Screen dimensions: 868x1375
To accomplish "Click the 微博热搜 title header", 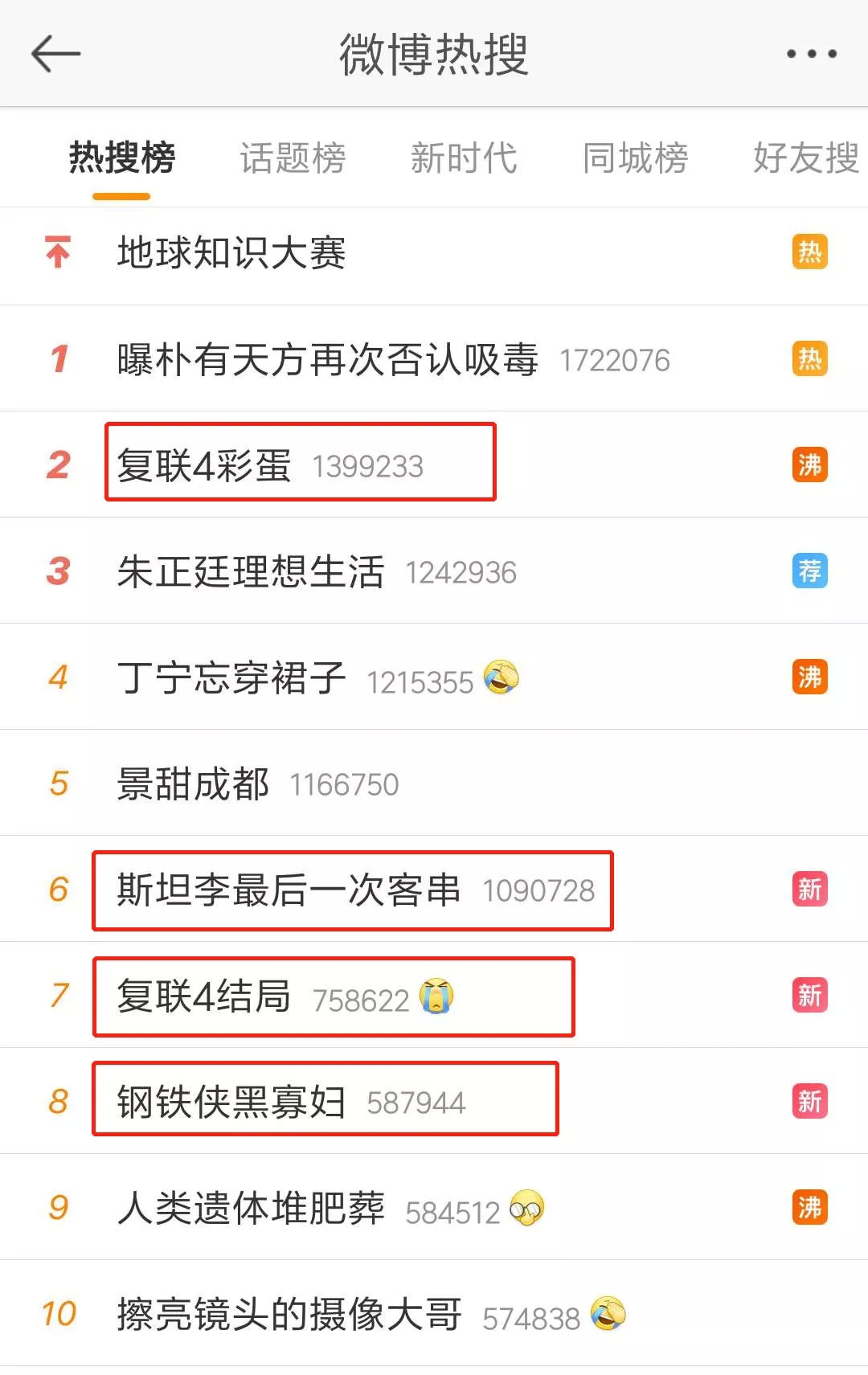I will click(x=434, y=52).
